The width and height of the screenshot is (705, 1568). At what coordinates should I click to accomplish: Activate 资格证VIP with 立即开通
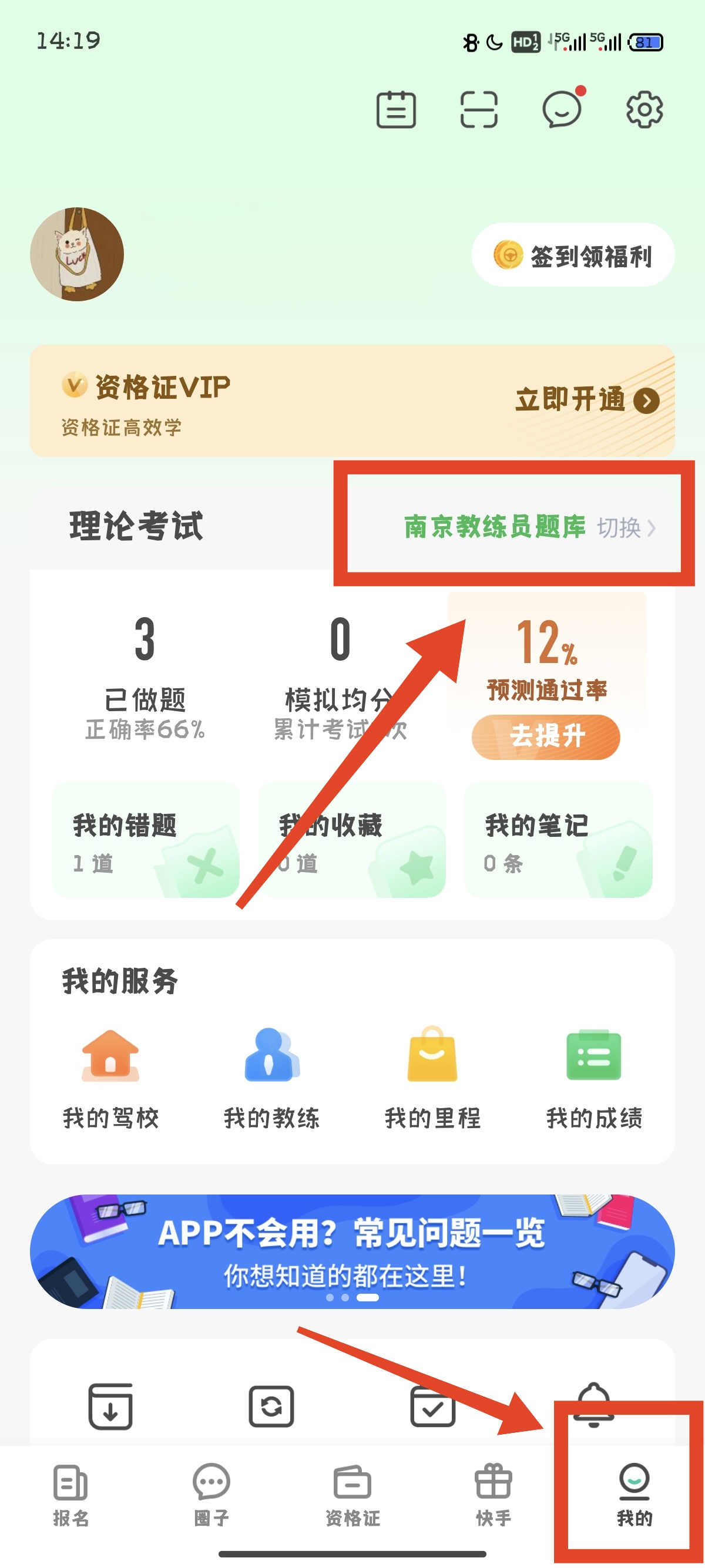(586, 400)
